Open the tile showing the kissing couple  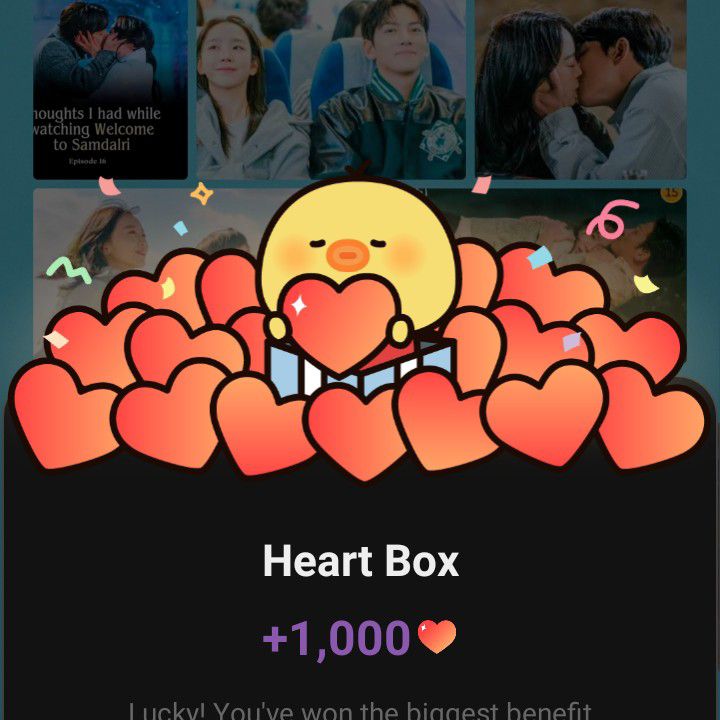click(x=580, y=90)
